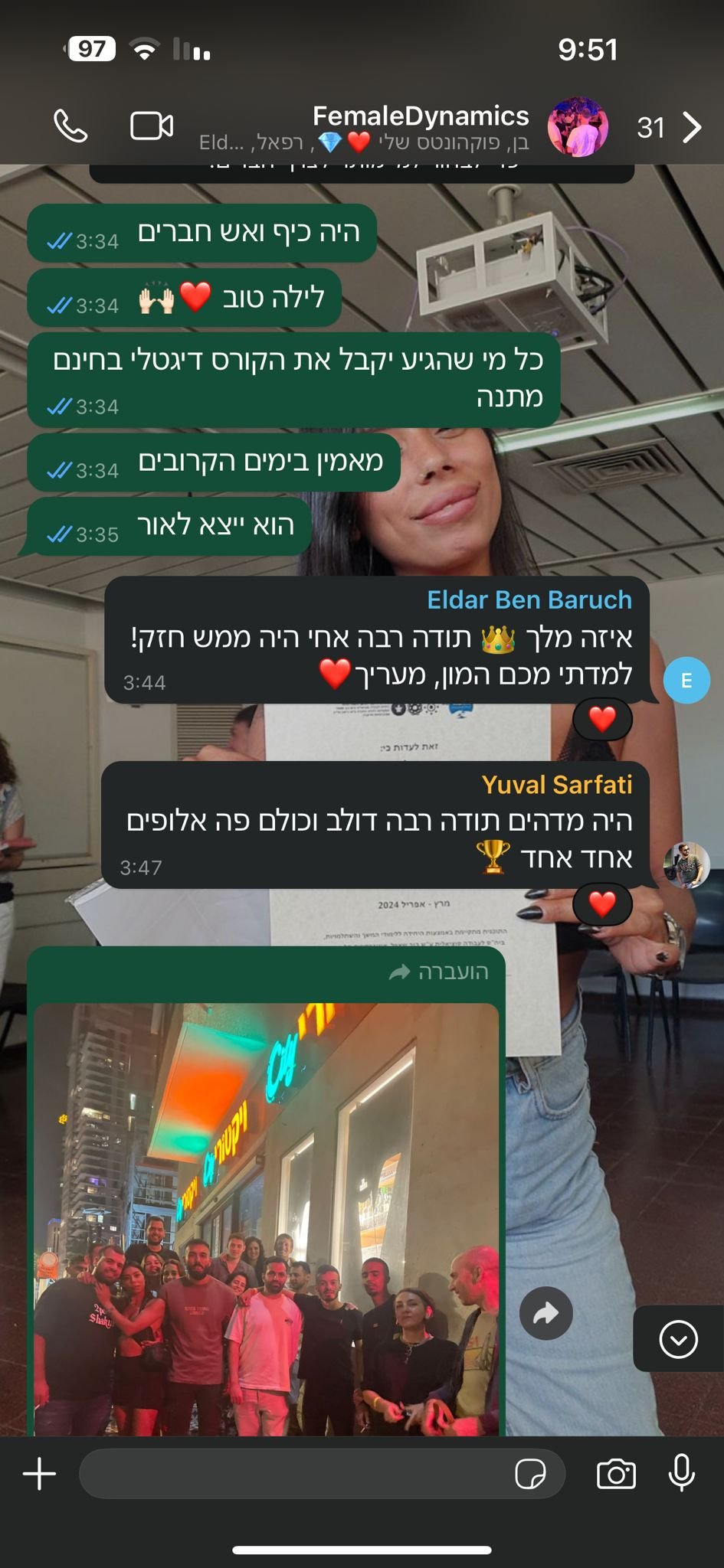
Task: Open the group profile photo
Action: (x=578, y=127)
